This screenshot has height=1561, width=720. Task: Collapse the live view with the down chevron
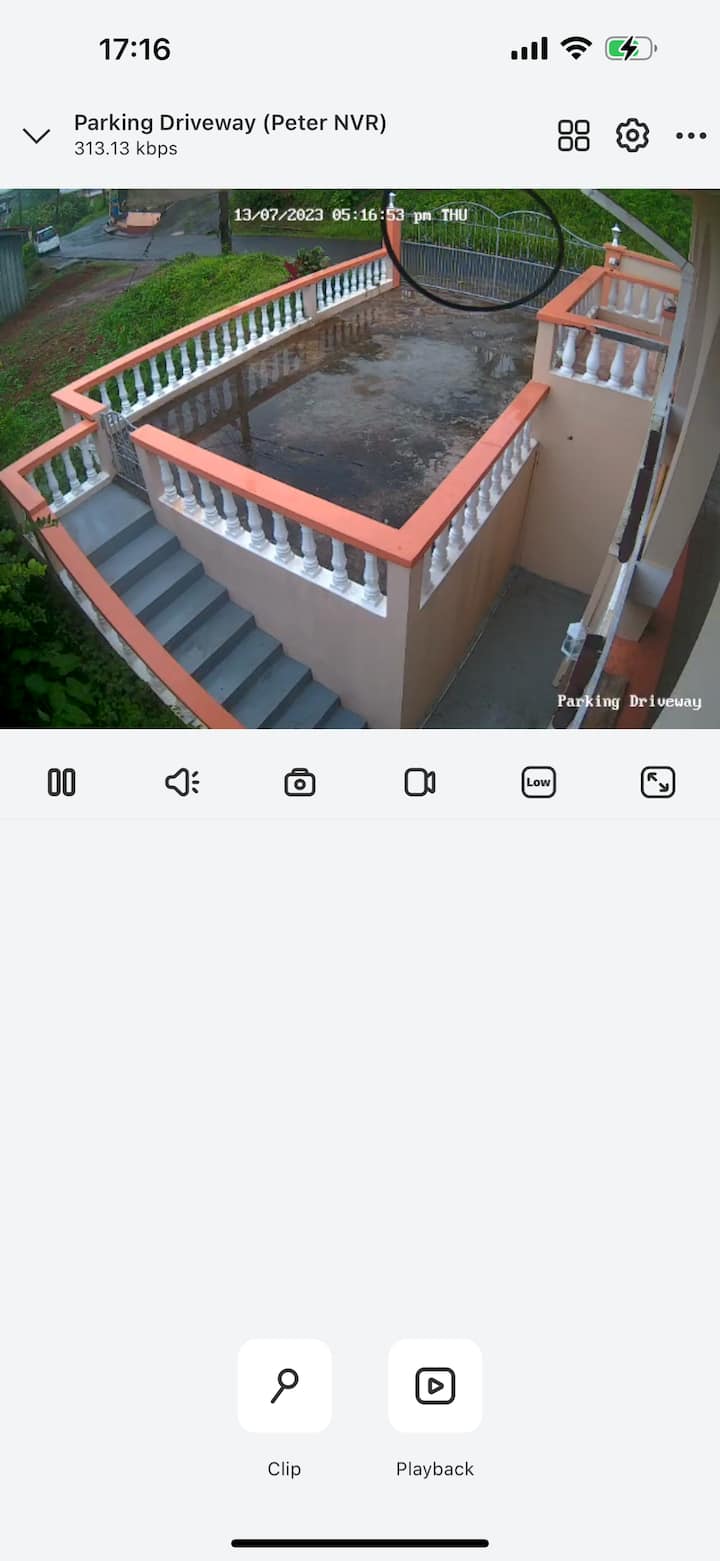(x=36, y=136)
